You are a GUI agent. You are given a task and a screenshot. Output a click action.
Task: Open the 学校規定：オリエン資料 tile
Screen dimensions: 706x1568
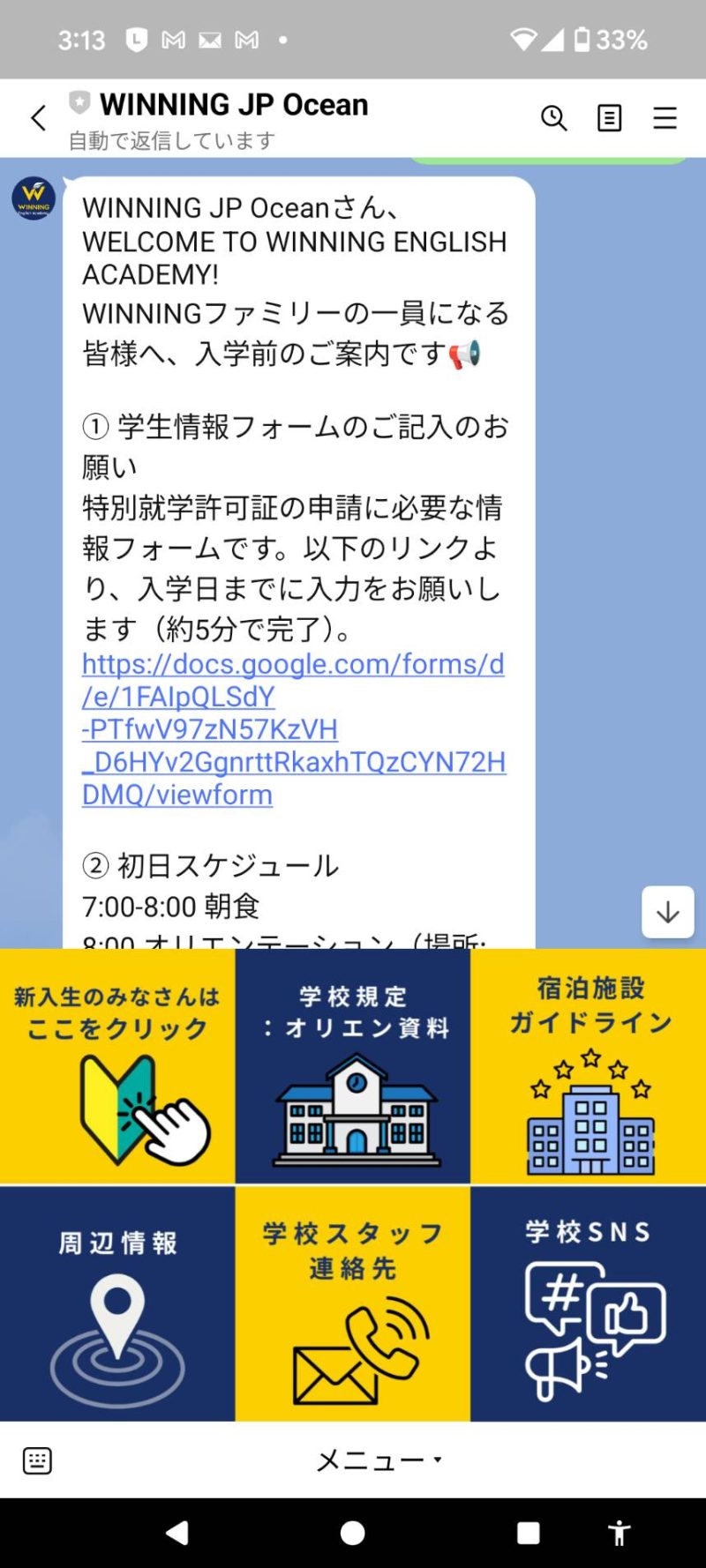[353, 1067]
